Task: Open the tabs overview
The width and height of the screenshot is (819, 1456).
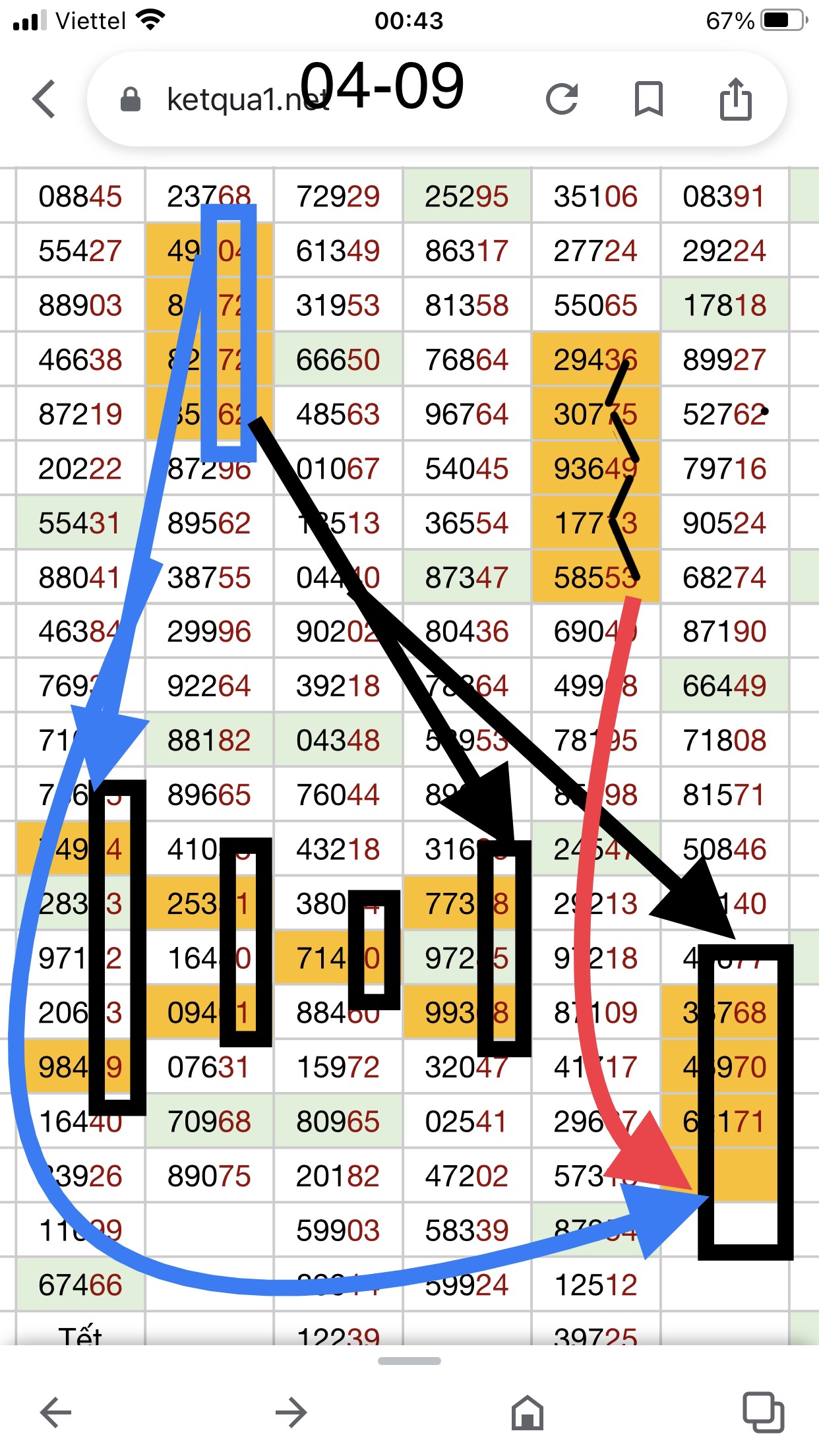Action: tap(763, 1412)
